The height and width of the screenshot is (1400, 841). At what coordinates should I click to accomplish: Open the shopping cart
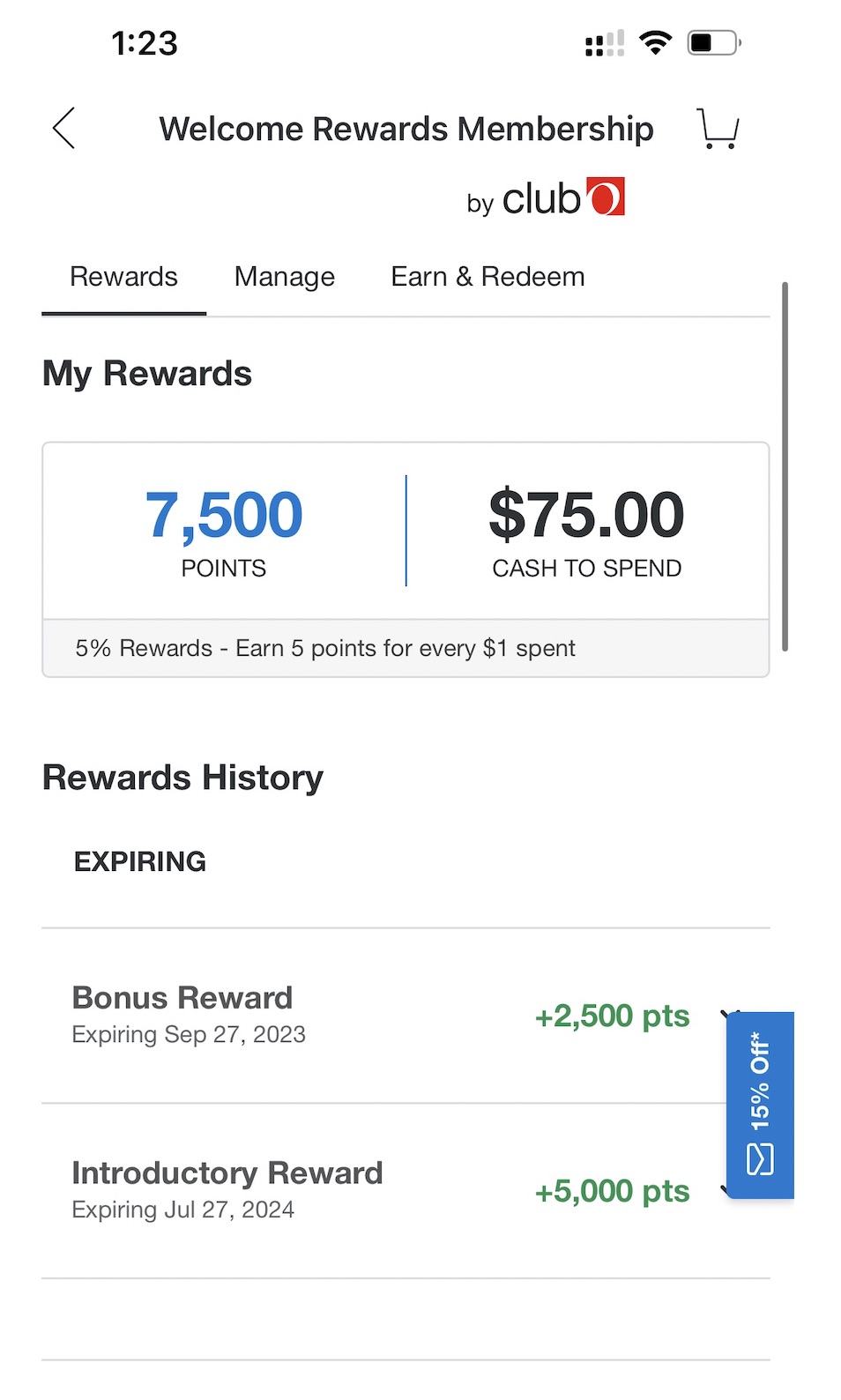click(x=718, y=129)
